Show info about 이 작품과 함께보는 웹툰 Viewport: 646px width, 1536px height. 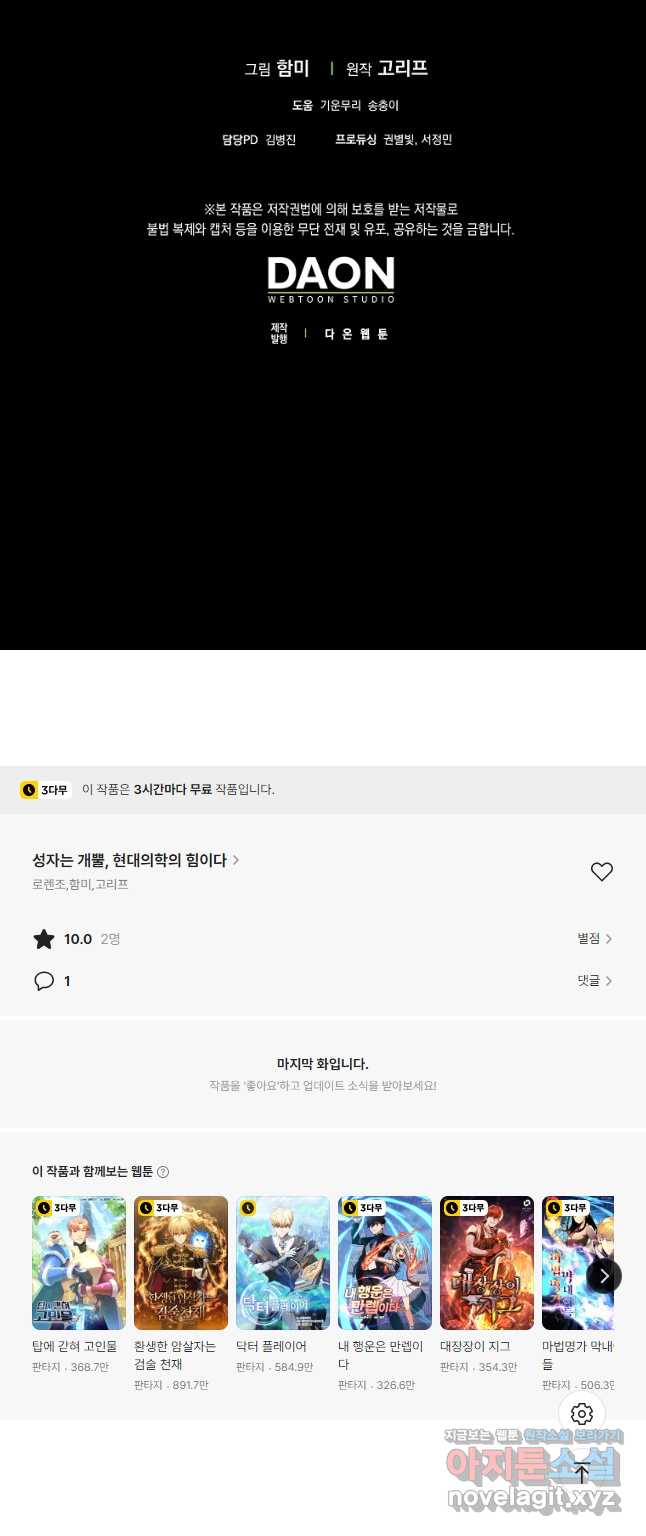[x=163, y=1172]
